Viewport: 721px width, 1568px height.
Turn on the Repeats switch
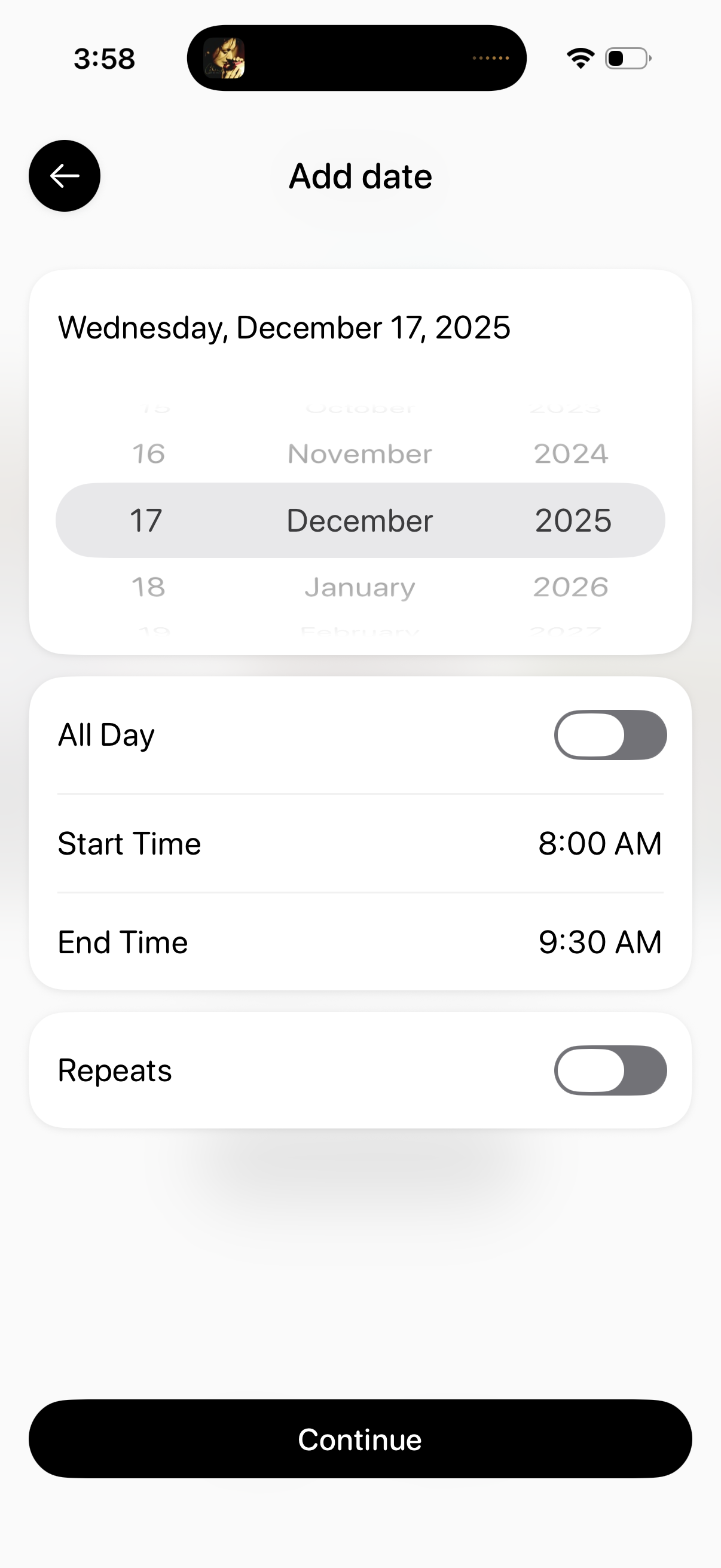coord(610,1070)
